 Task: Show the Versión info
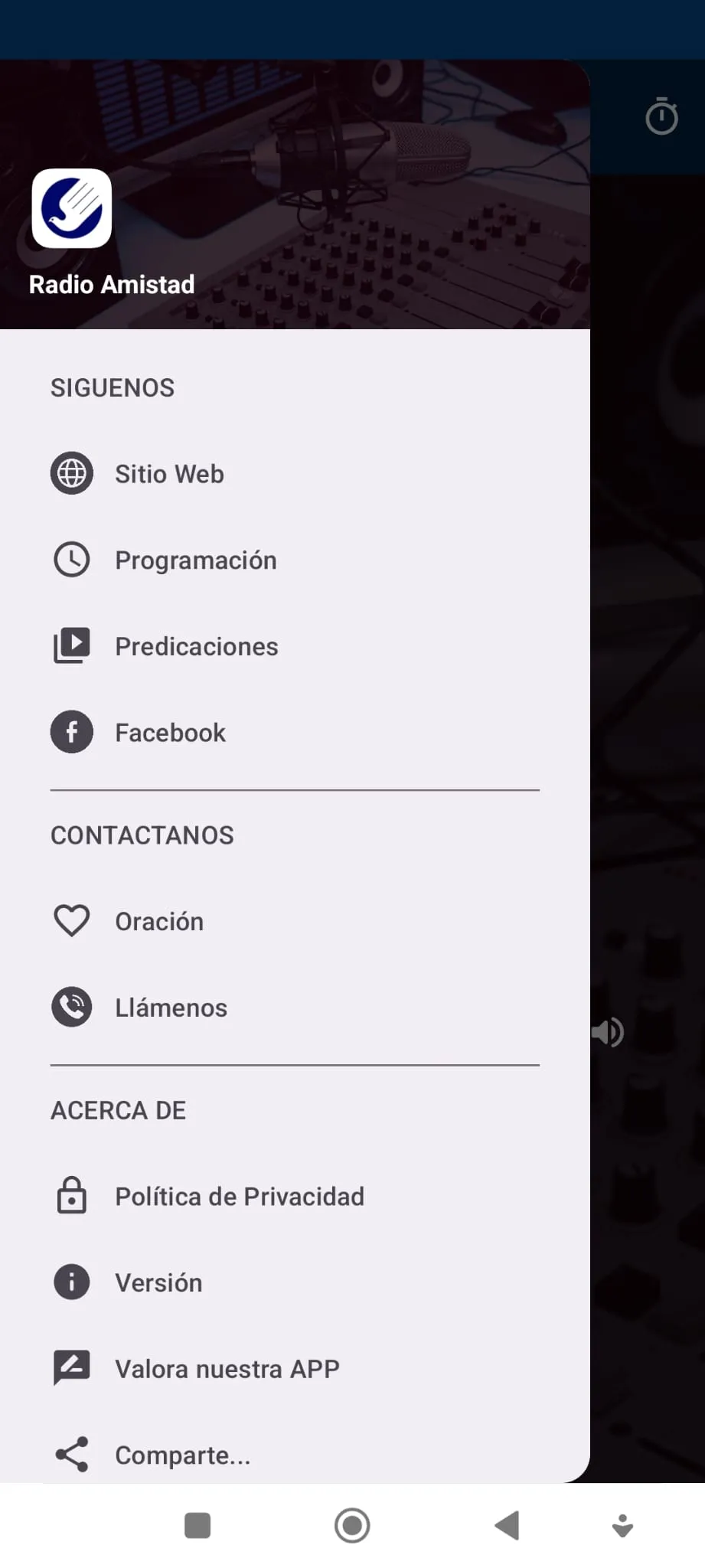coord(158,1282)
